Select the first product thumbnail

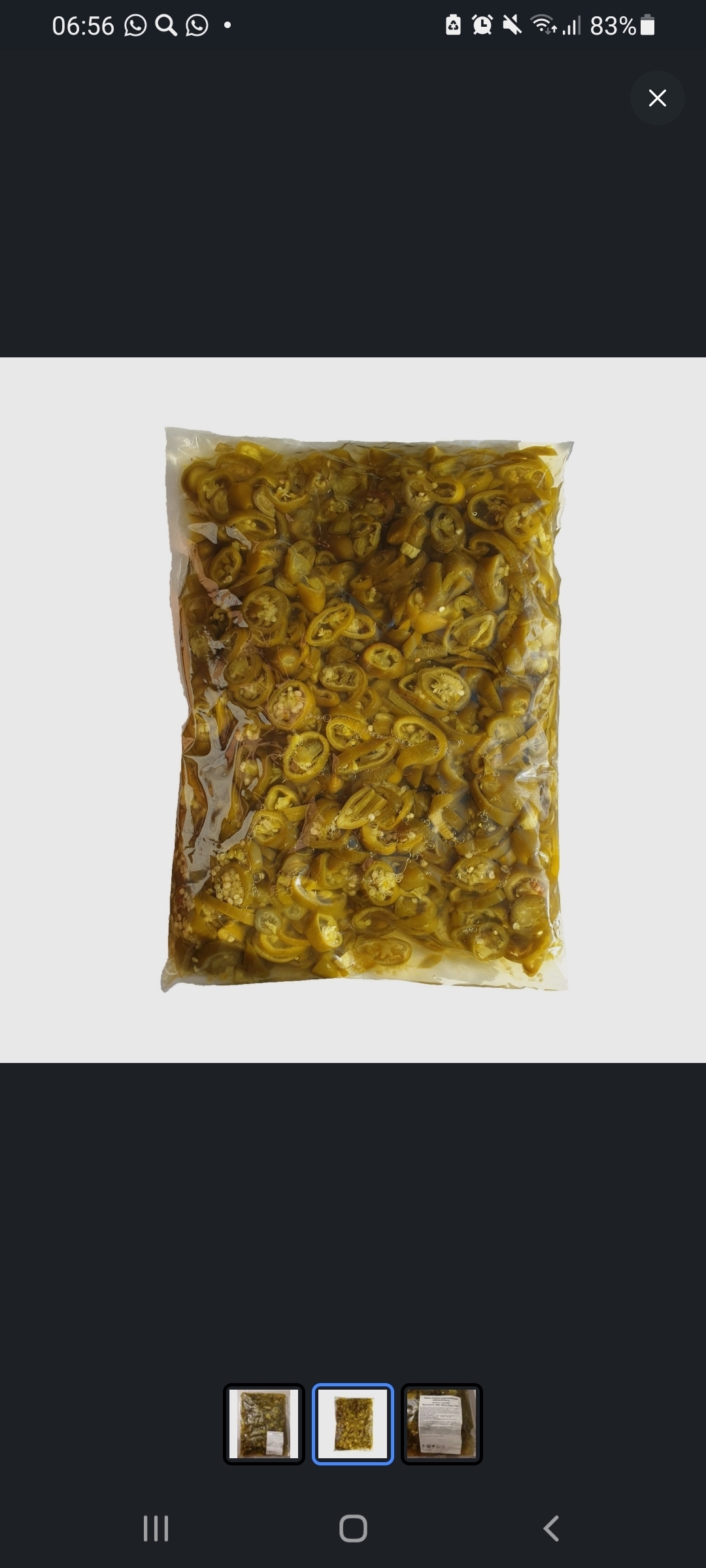point(264,1424)
